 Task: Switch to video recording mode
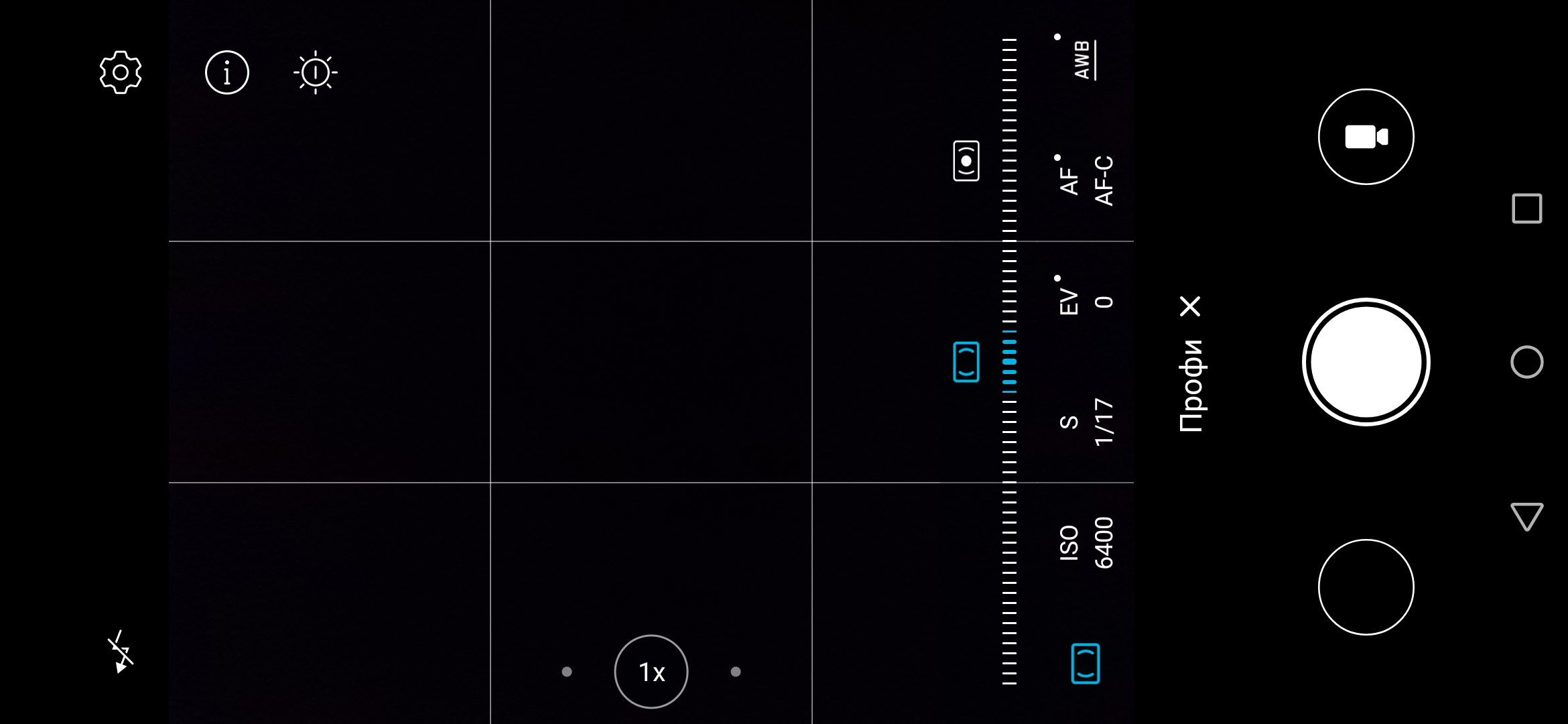coord(1366,137)
